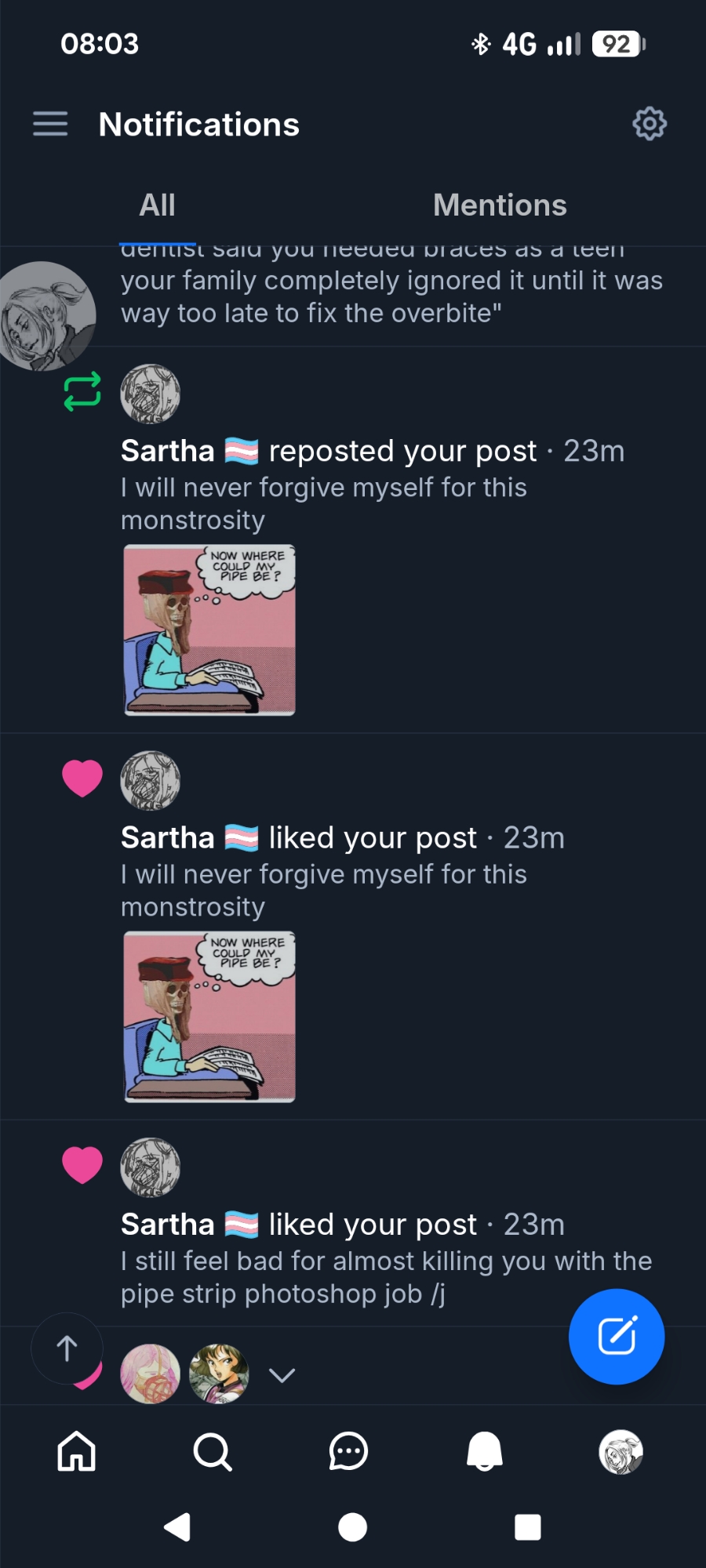Image resolution: width=706 pixels, height=1568 pixels.
Task: Compose a new post
Action: click(x=616, y=1337)
